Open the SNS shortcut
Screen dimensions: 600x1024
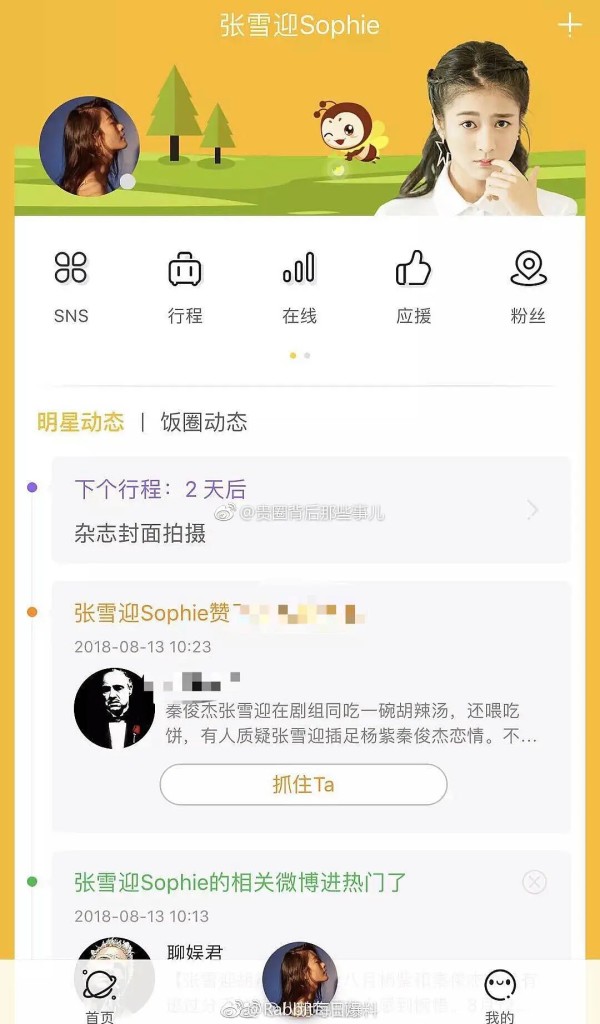[71, 286]
